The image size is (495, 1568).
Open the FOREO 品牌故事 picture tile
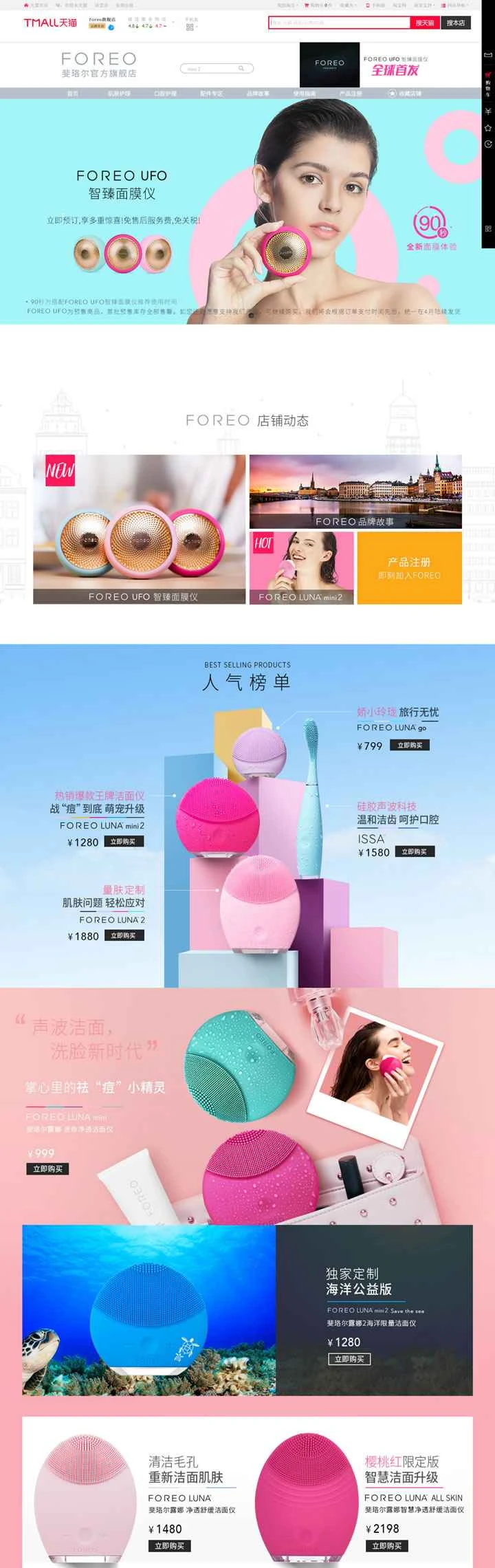click(x=355, y=491)
